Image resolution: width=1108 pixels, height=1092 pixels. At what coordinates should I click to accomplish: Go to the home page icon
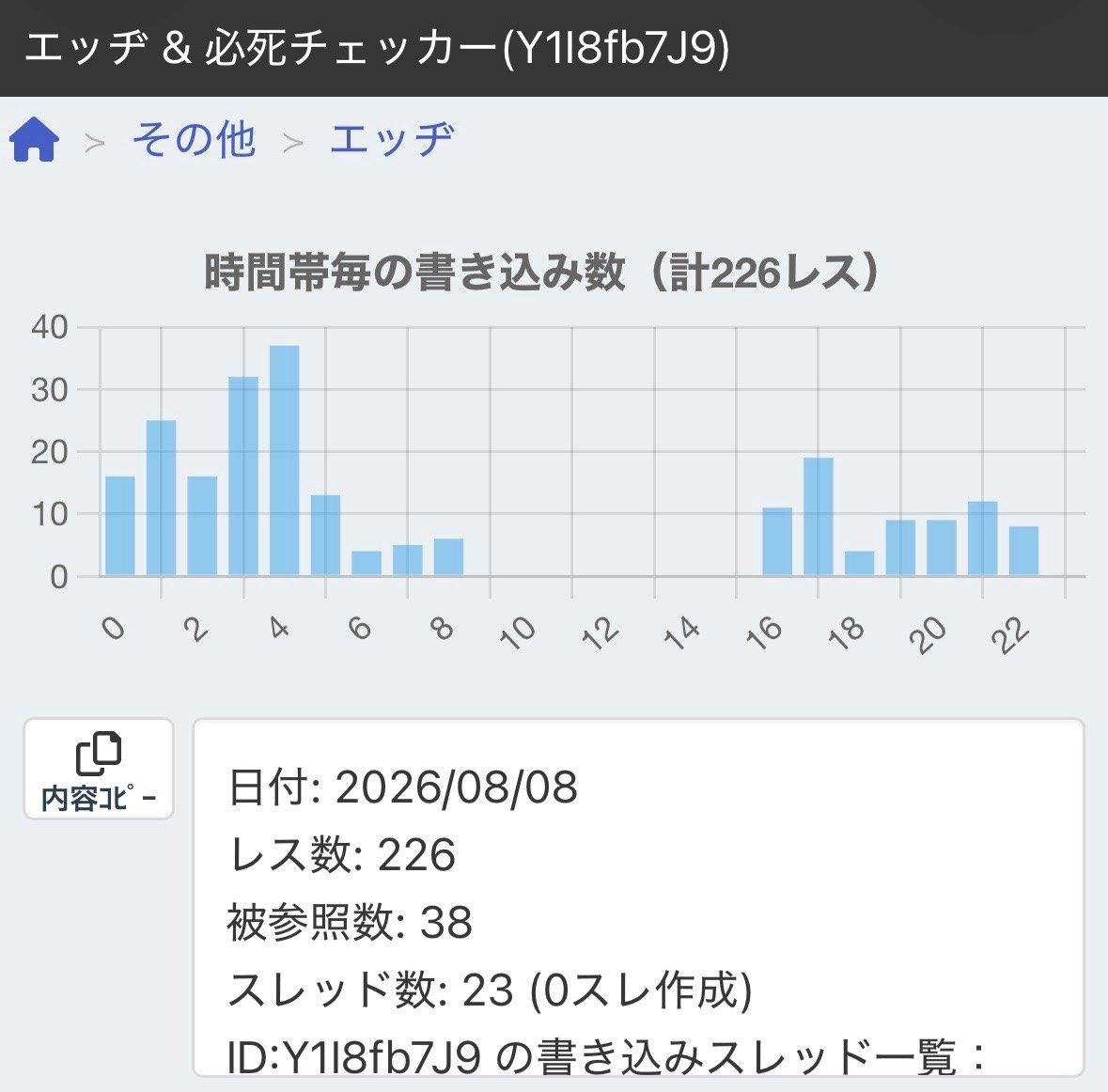[34, 139]
